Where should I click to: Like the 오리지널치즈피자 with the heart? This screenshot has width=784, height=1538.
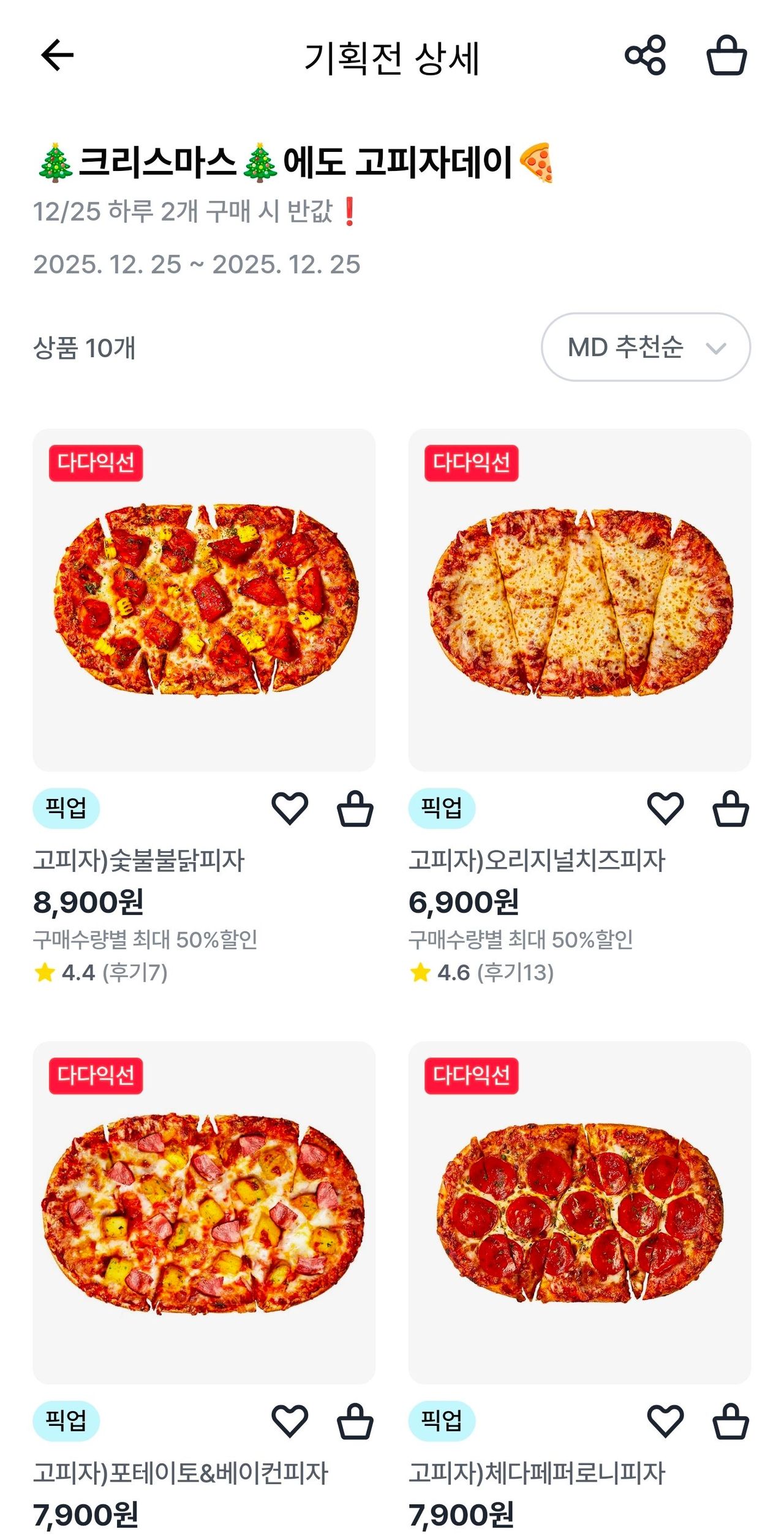point(665,808)
